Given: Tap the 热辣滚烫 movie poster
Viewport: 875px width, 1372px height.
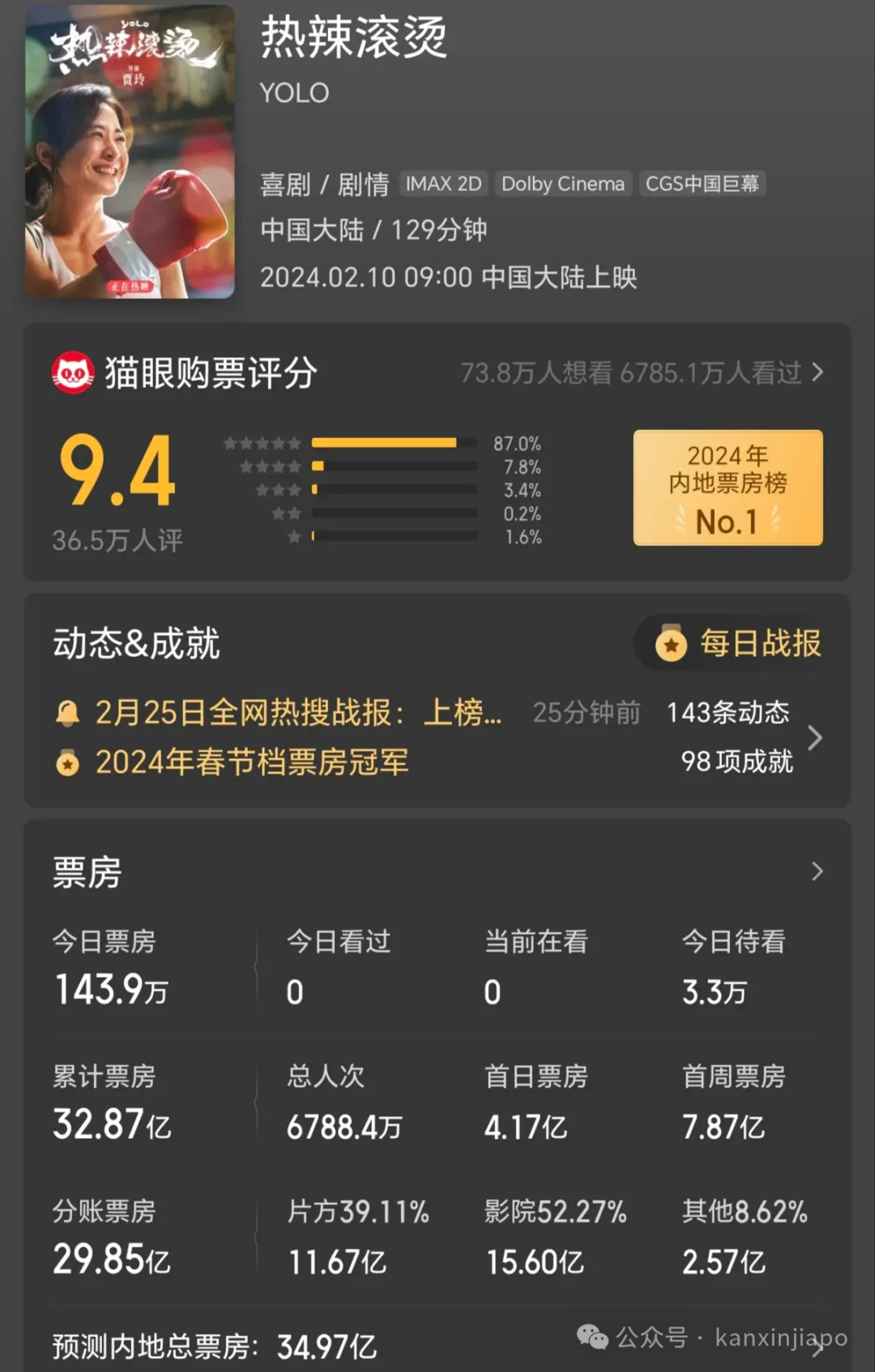Looking at the screenshot, I should (130, 154).
